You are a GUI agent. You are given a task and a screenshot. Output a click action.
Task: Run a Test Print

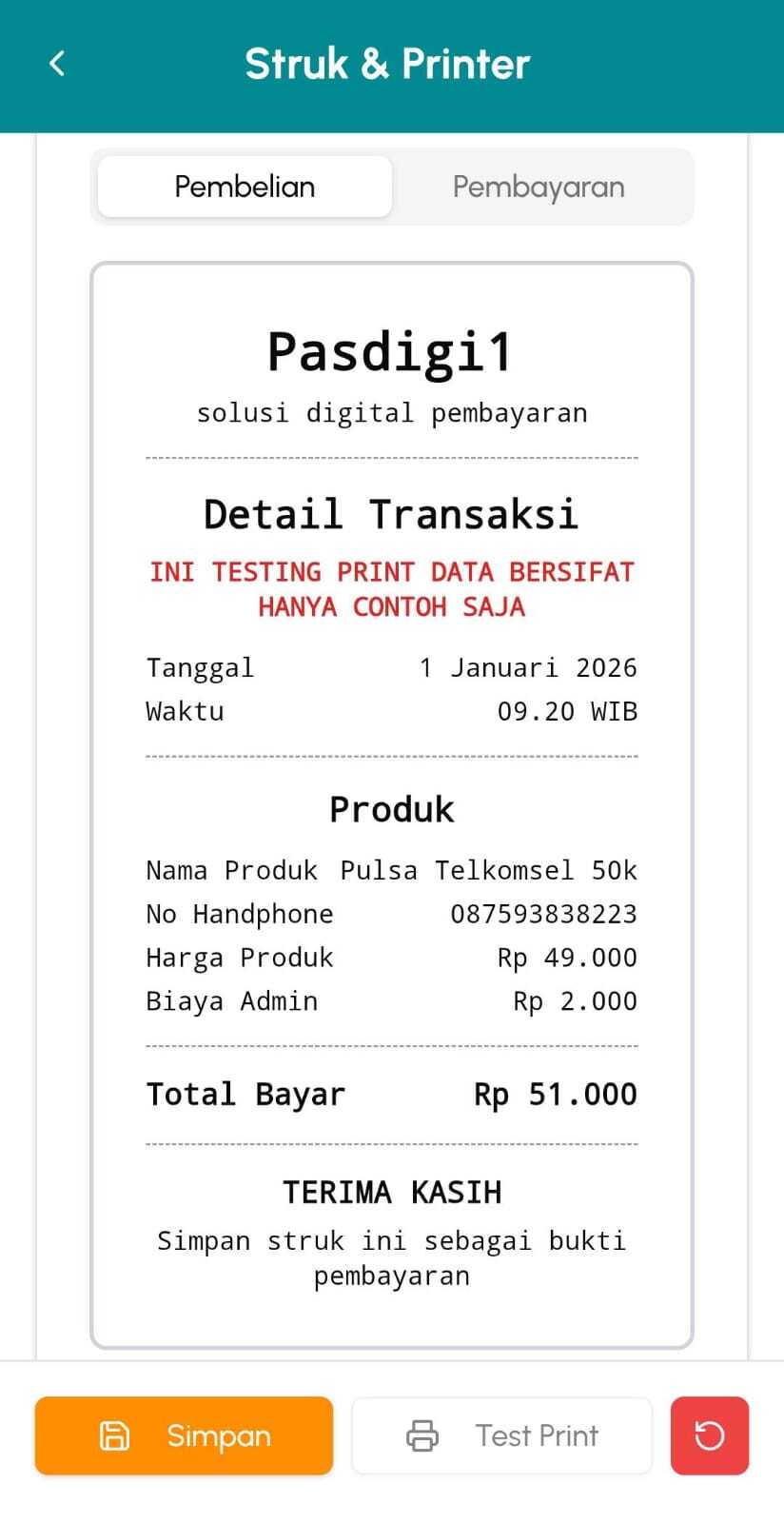501,1435
